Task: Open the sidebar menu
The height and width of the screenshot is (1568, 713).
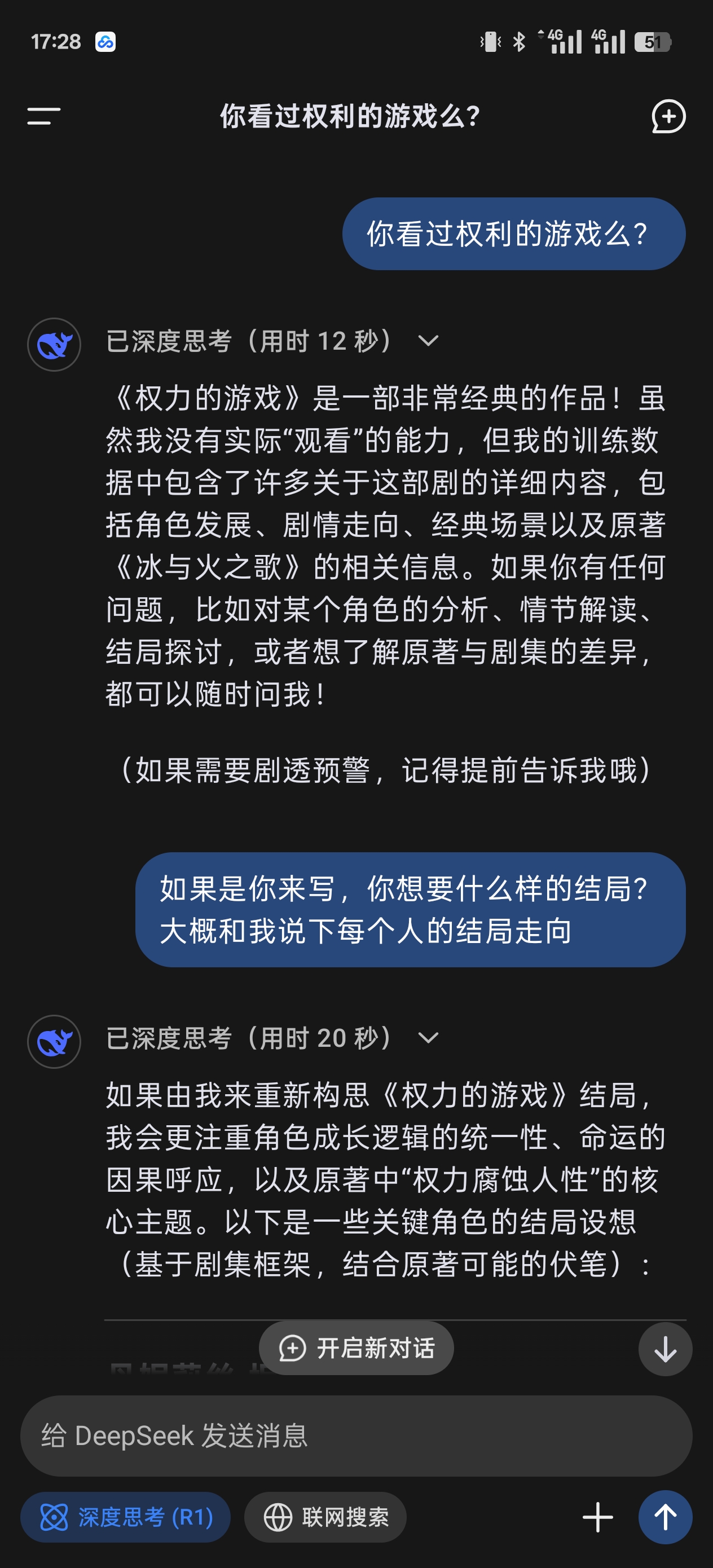Action: click(x=44, y=116)
